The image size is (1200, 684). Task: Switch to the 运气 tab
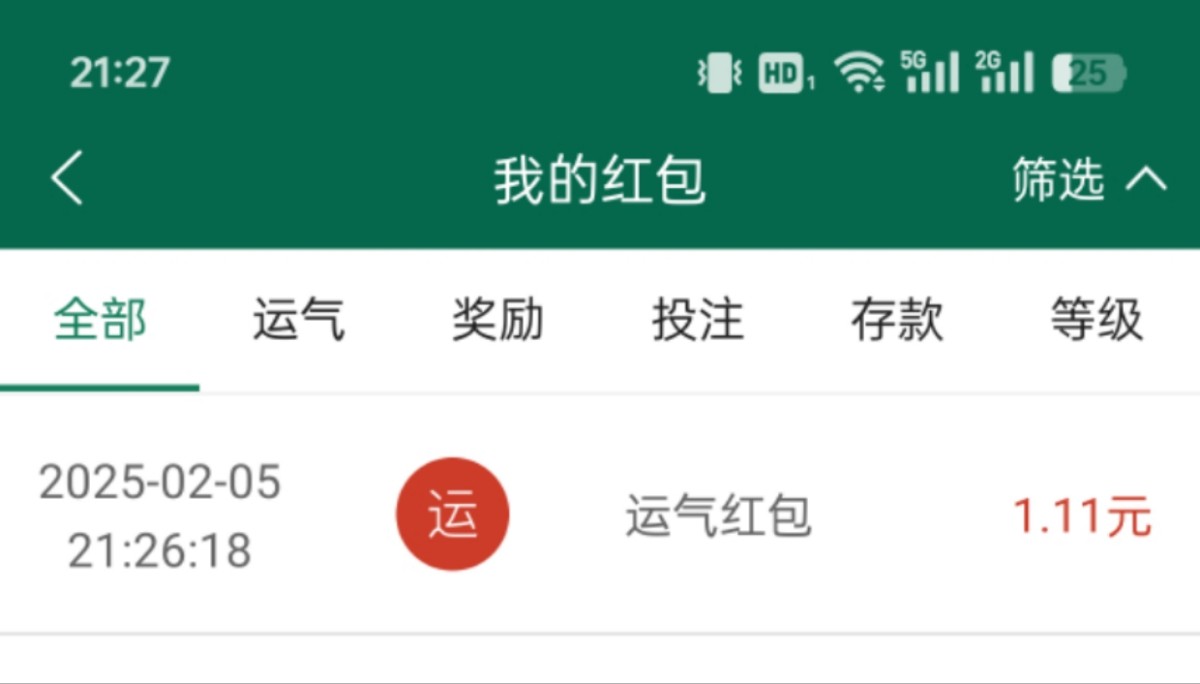click(x=299, y=320)
